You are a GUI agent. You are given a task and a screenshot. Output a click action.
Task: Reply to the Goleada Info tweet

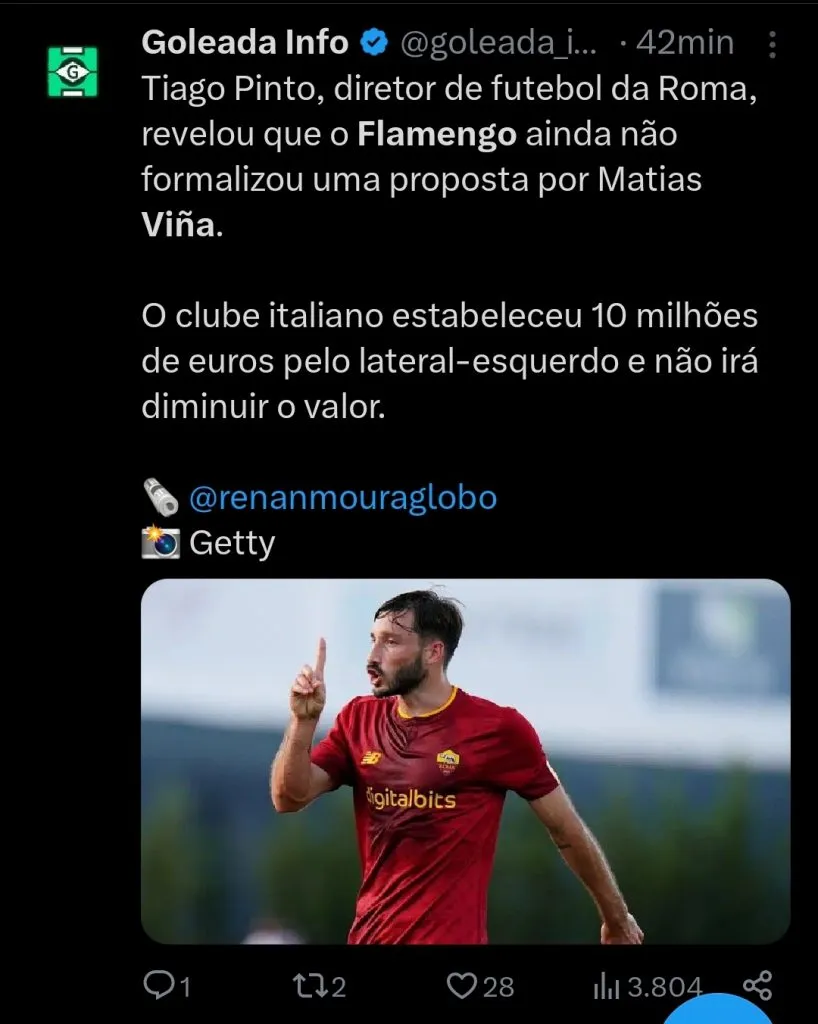pos(159,987)
